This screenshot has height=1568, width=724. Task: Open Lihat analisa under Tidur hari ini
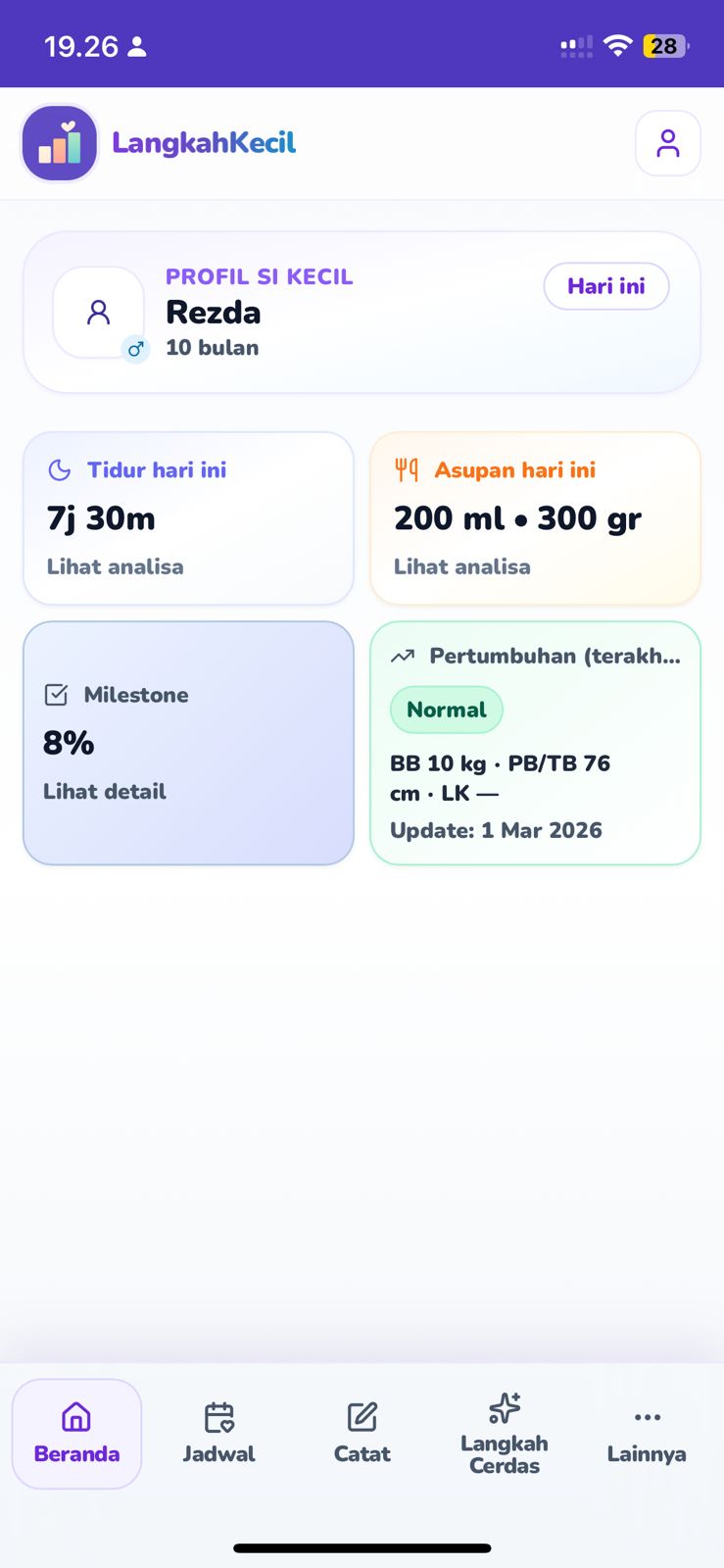(114, 566)
